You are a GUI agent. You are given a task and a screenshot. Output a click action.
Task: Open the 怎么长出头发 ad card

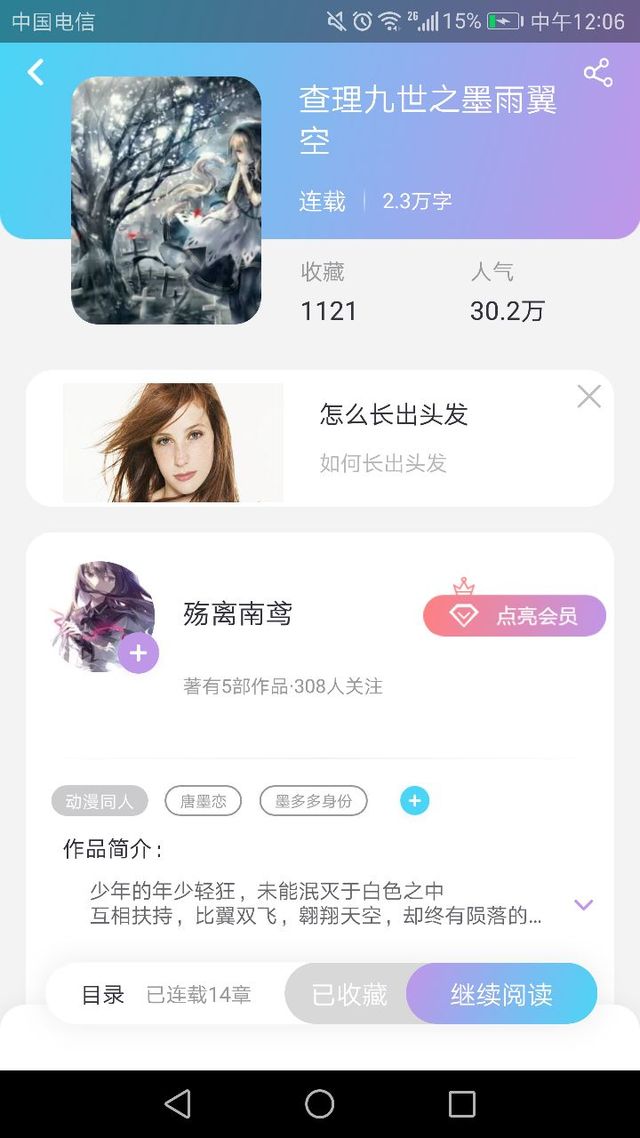319,438
